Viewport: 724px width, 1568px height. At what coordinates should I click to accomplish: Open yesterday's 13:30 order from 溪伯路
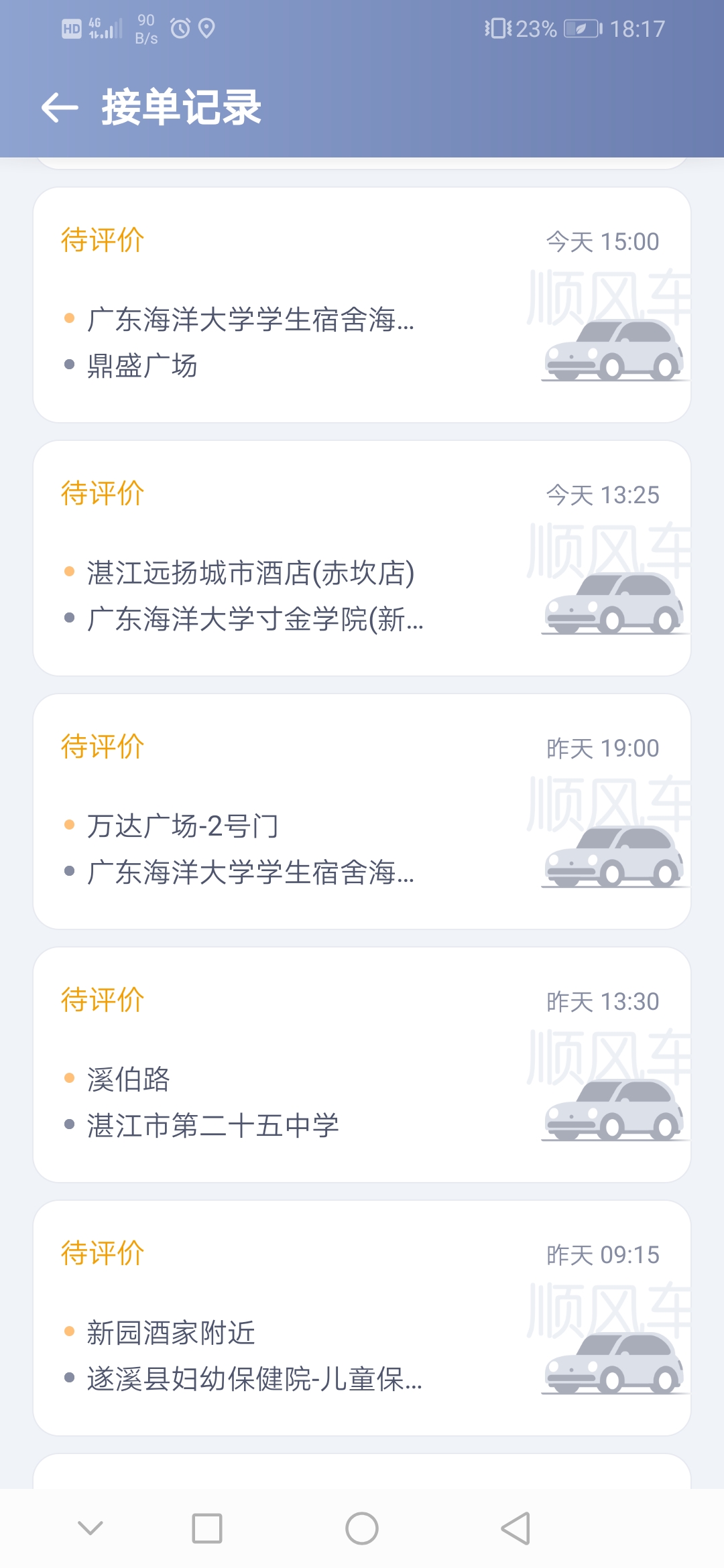[362, 1065]
